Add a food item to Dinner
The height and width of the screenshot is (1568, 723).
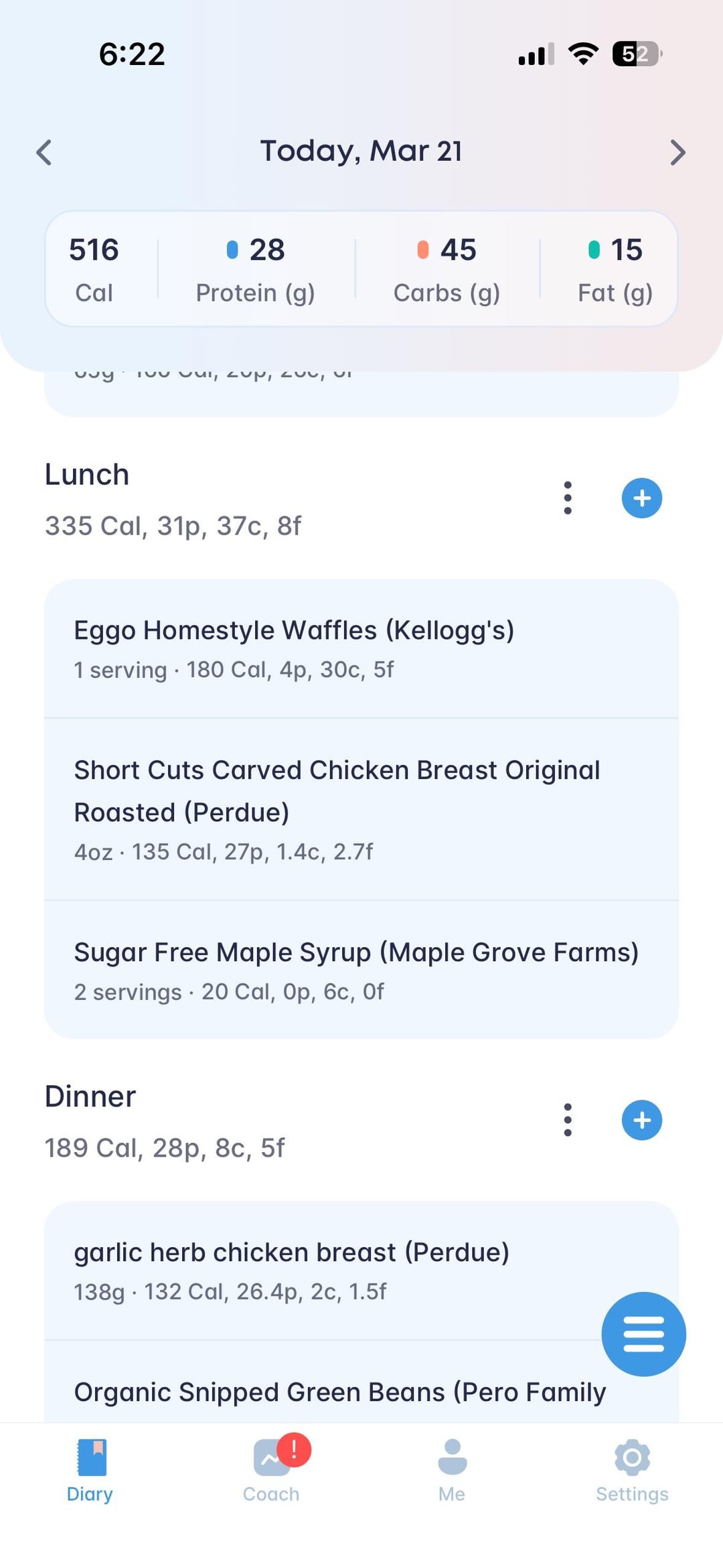click(x=641, y=1120)
